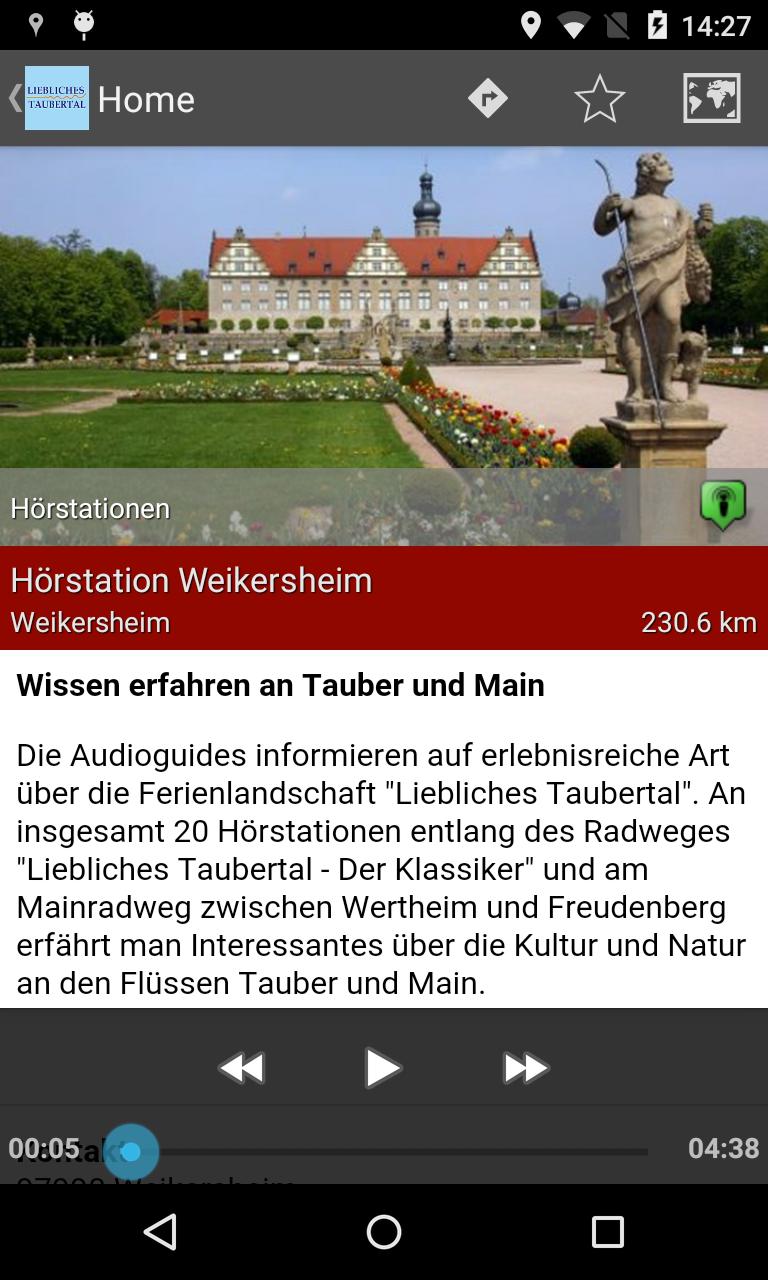This screenshot has height=1280, width=768.
Task: Open the map view icon
Action: 711,98
